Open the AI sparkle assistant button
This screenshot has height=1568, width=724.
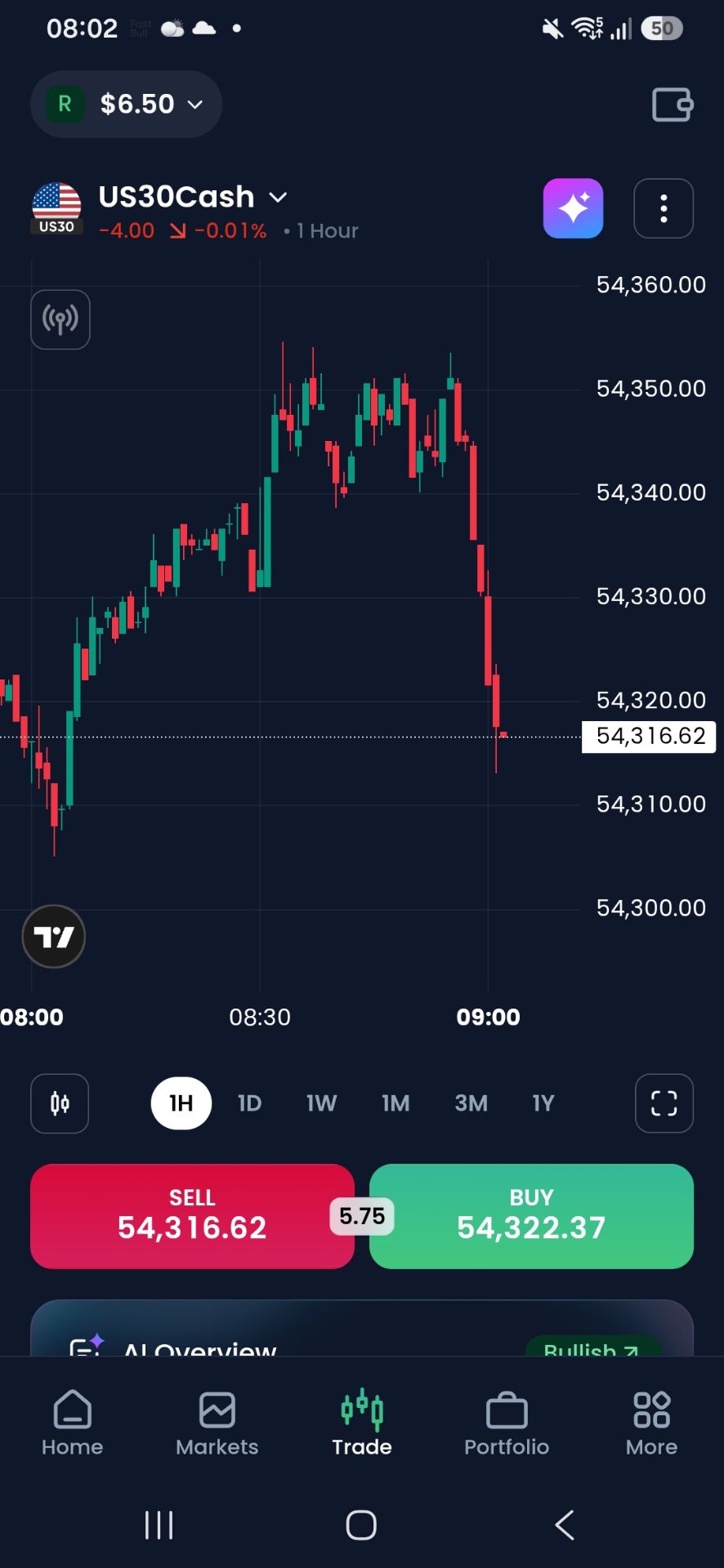[x=574, y=208]
